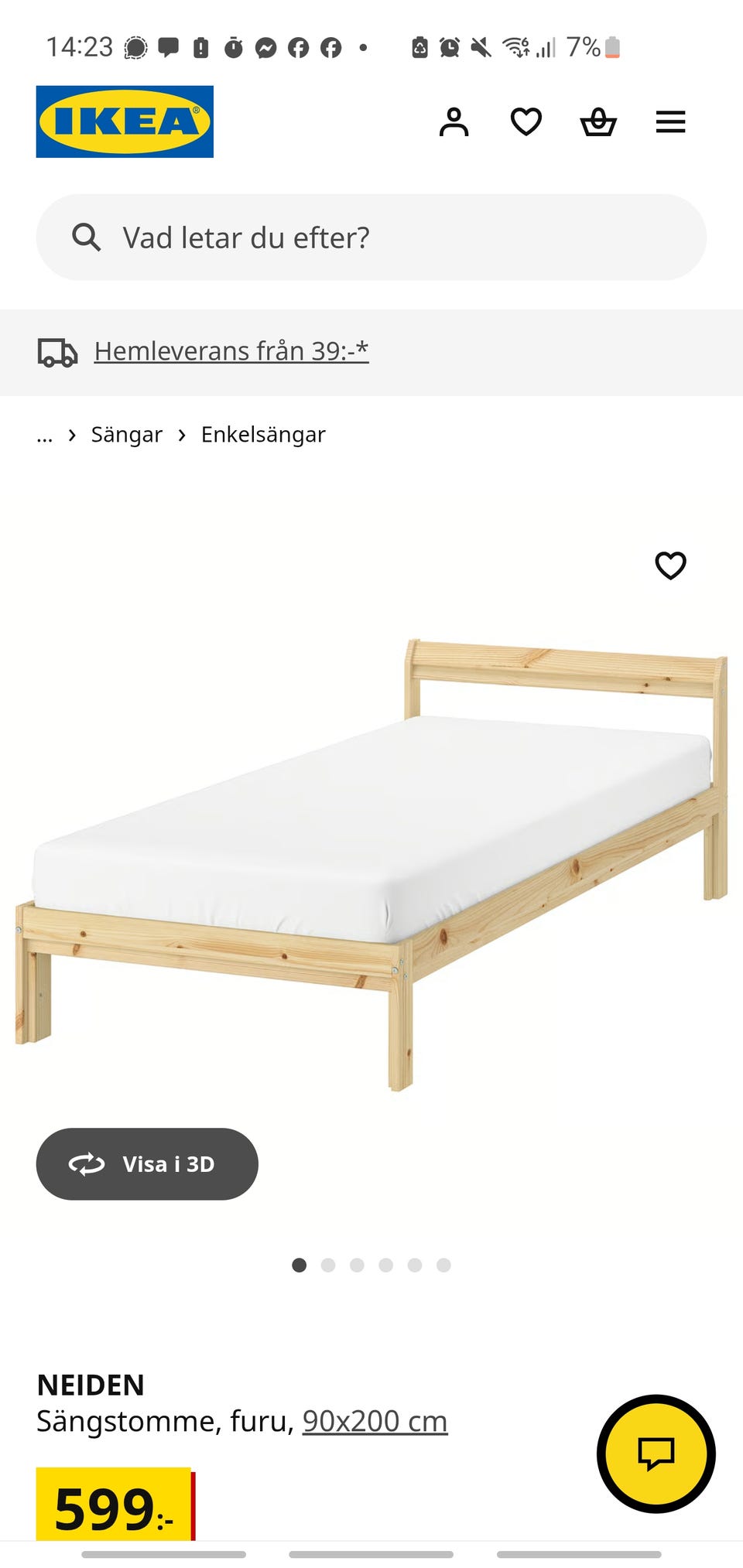Screen dimensions: 743x1568
Task: Go to the Enkelsängar breadcrumb
Action: [x=263, y=435]
